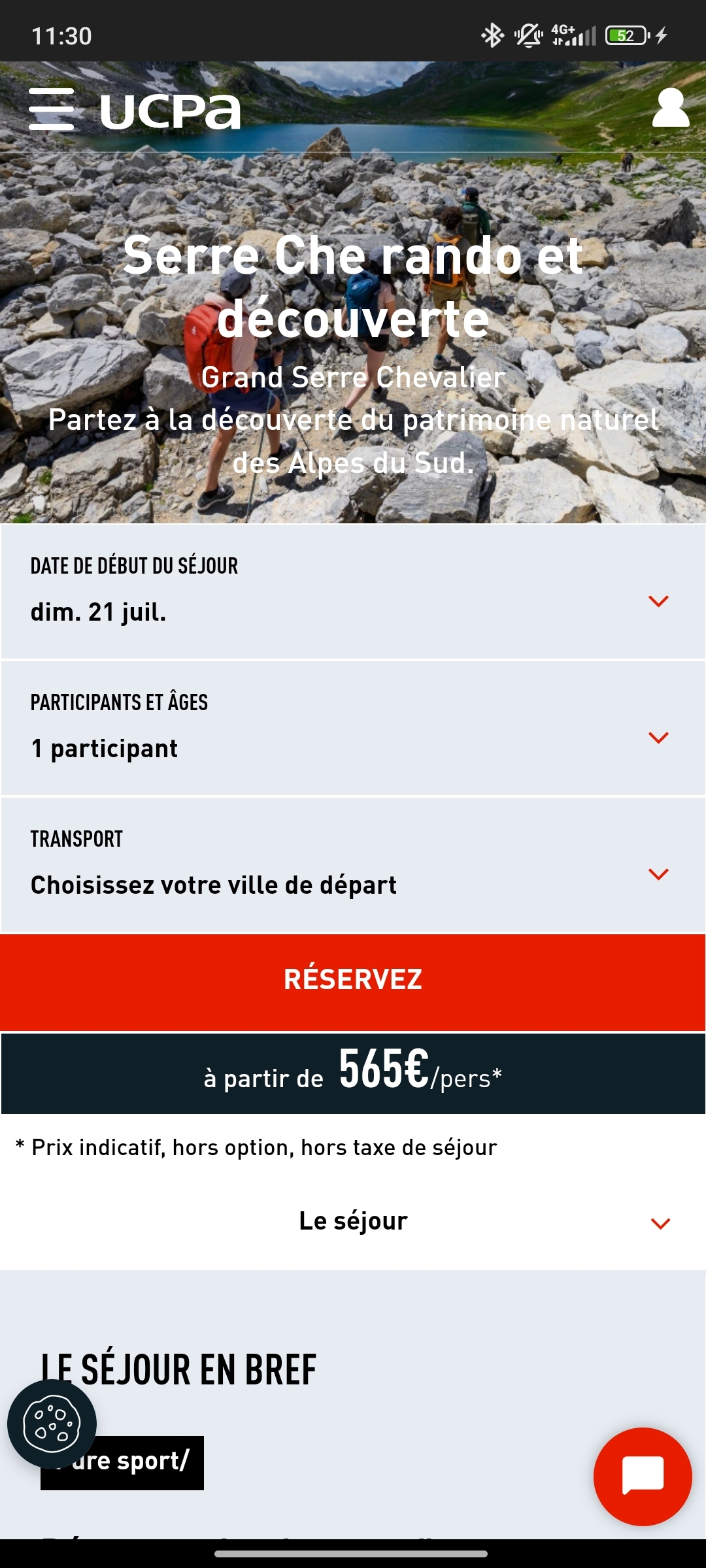Change the number of participants and ages

click(x=353, y=728)
